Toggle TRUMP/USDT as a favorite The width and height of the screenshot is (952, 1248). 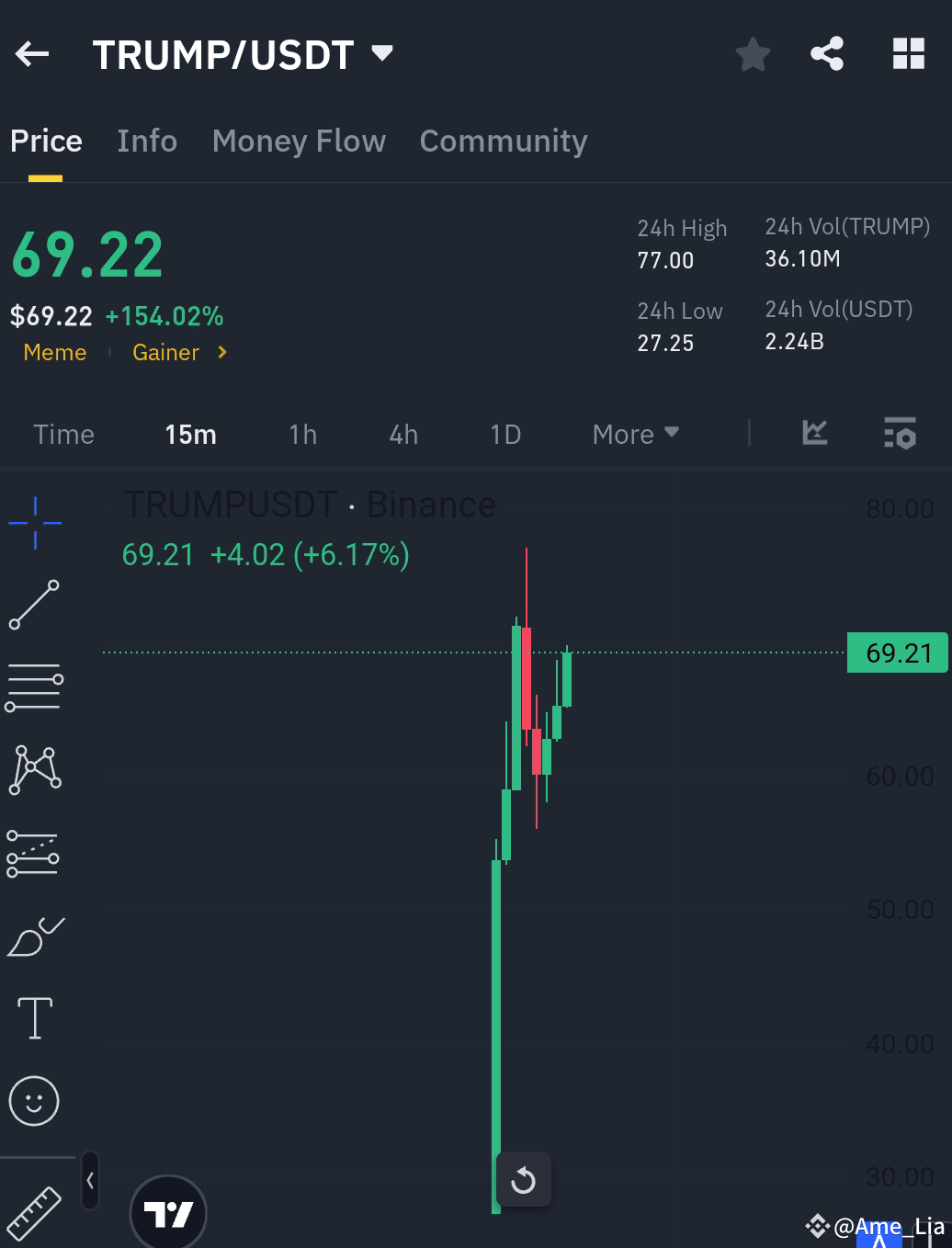tap(753, 53)
